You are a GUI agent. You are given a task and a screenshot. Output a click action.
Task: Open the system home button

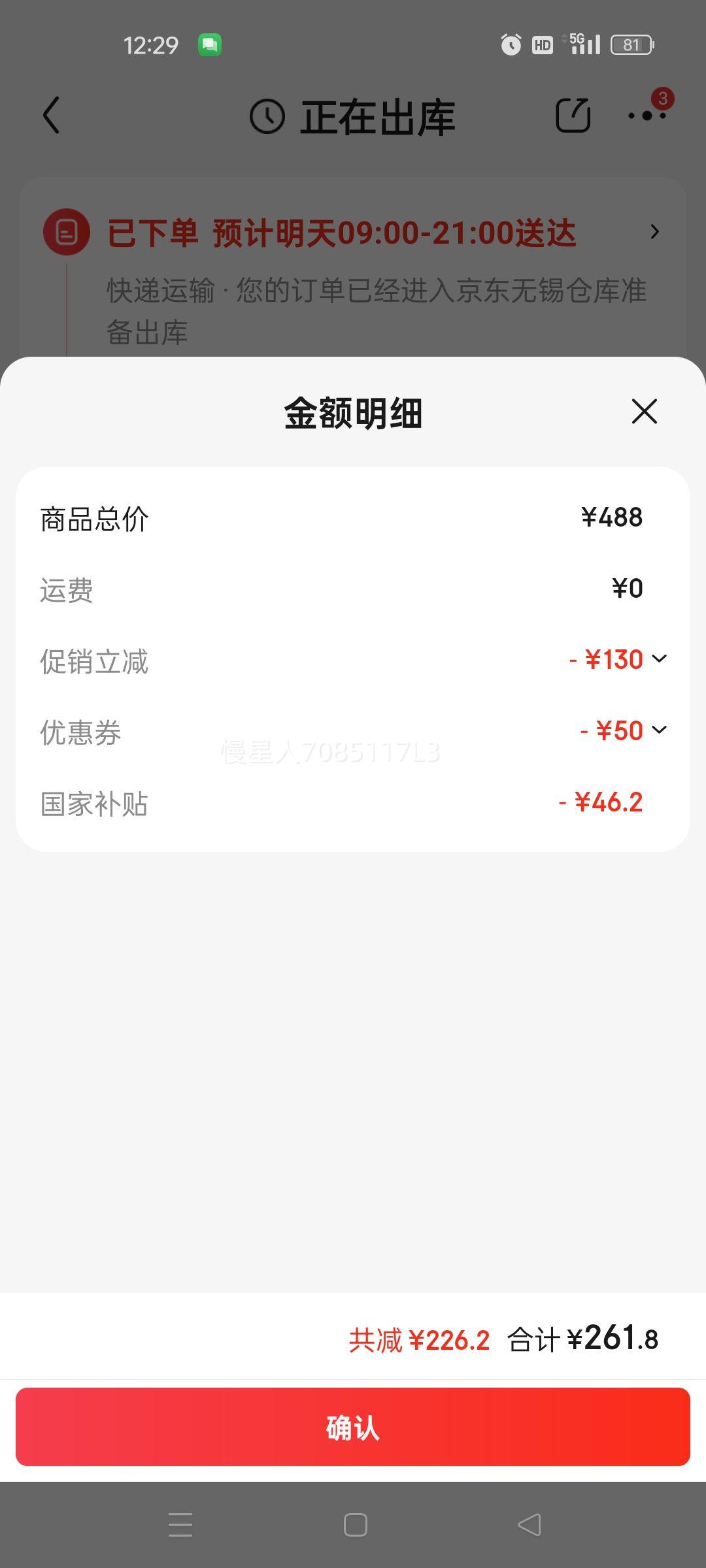point(355,1525)
